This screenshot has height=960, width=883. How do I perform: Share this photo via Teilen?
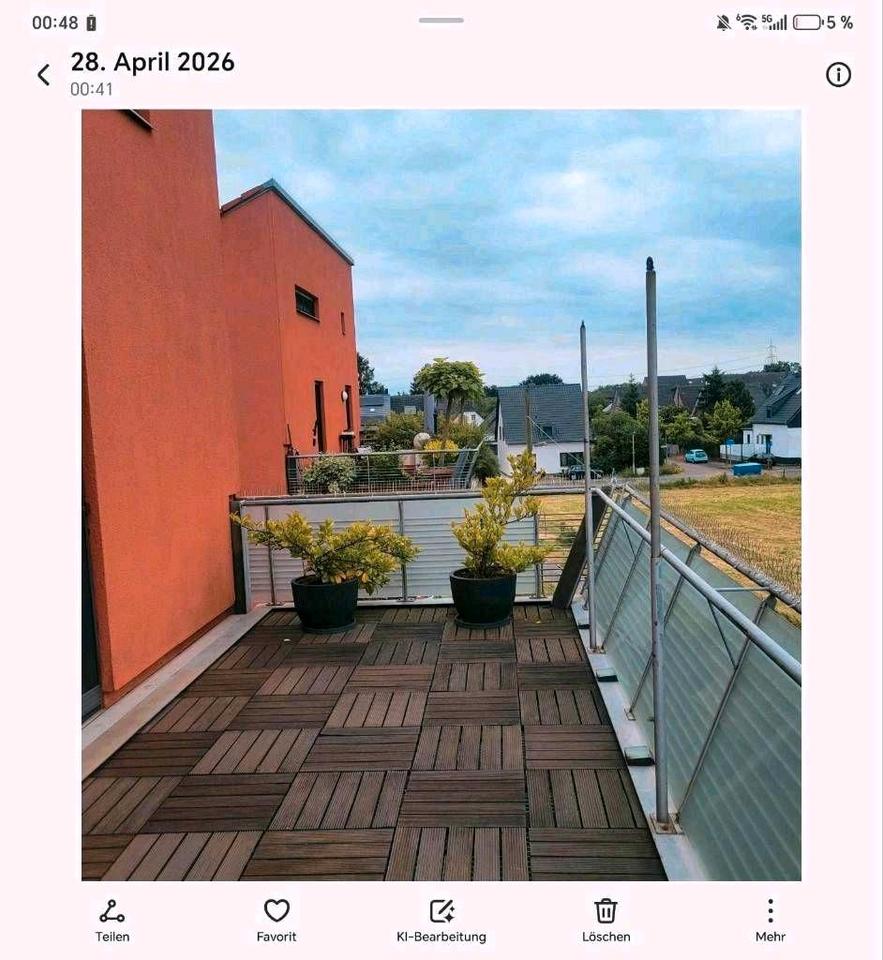point(112,920)
